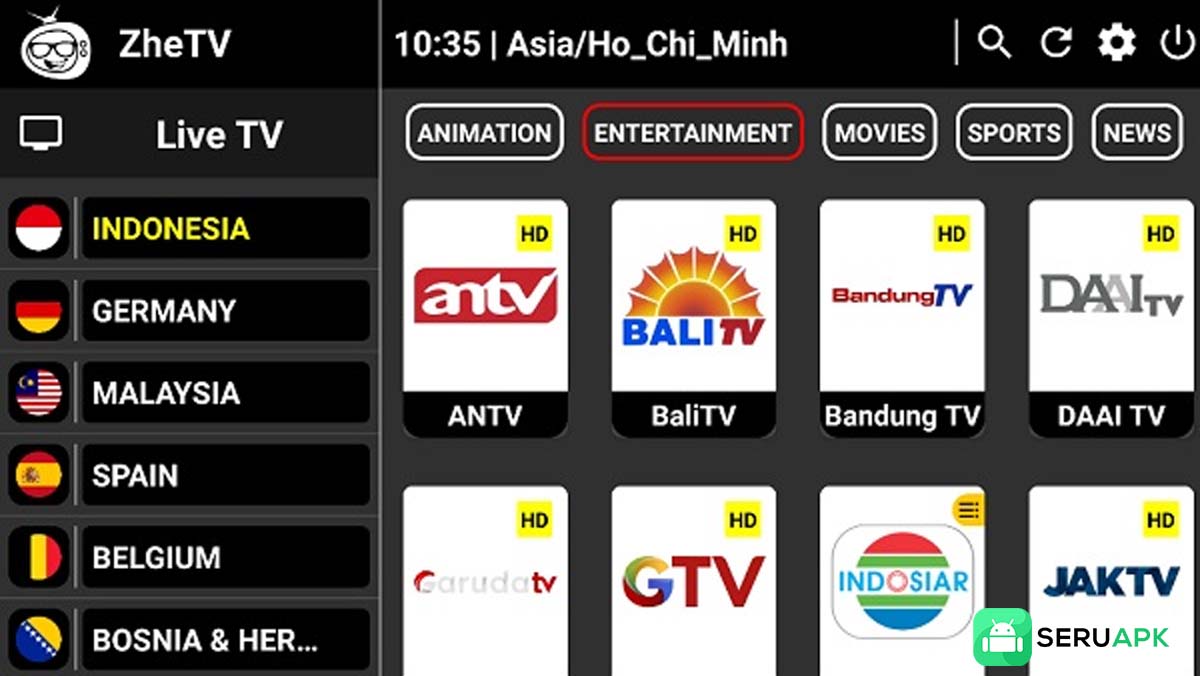Open Belgium channels

(225, 557)
